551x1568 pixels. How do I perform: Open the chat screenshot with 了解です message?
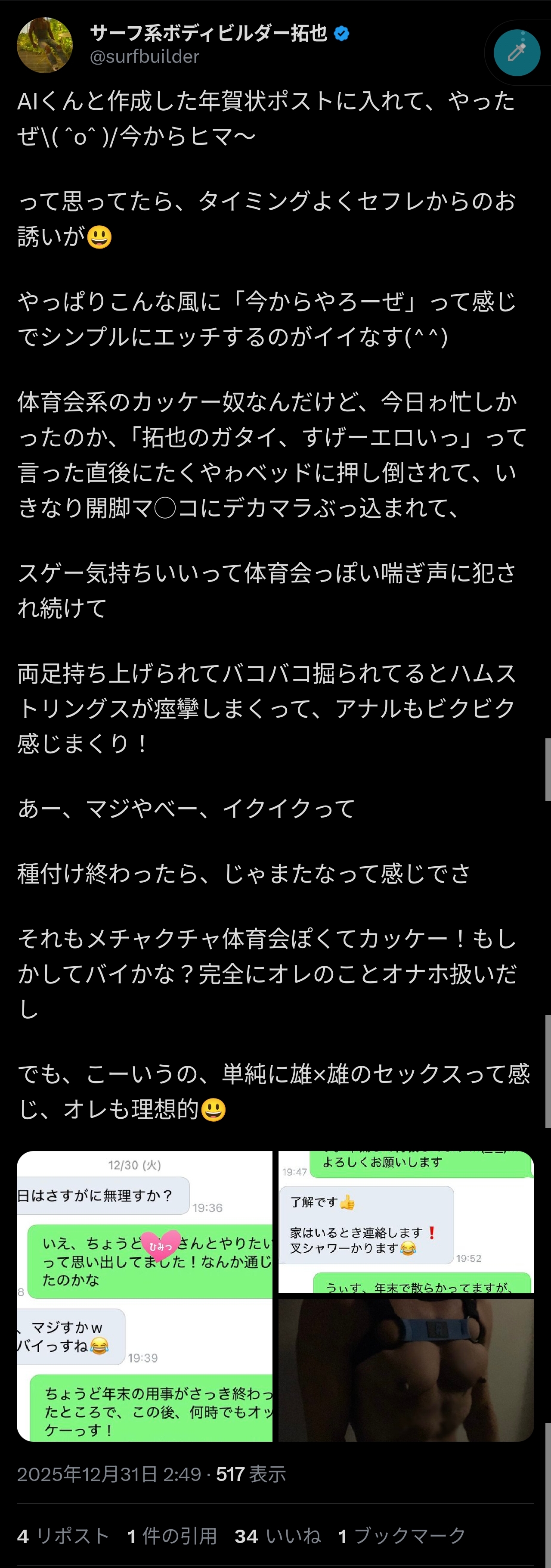coord(406,1221)
